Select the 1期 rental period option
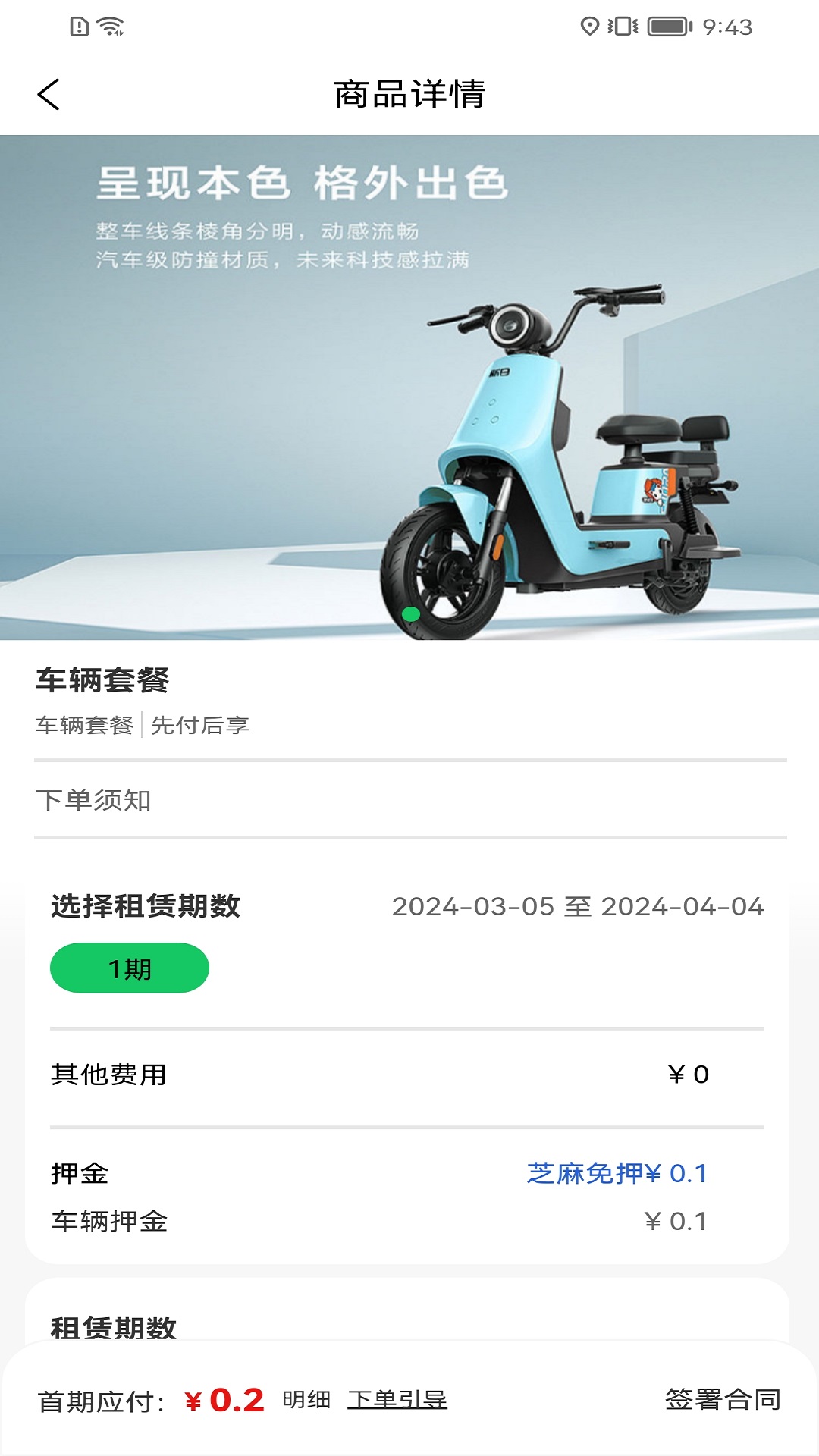The image size is (819, 1456). pos(130,967)
